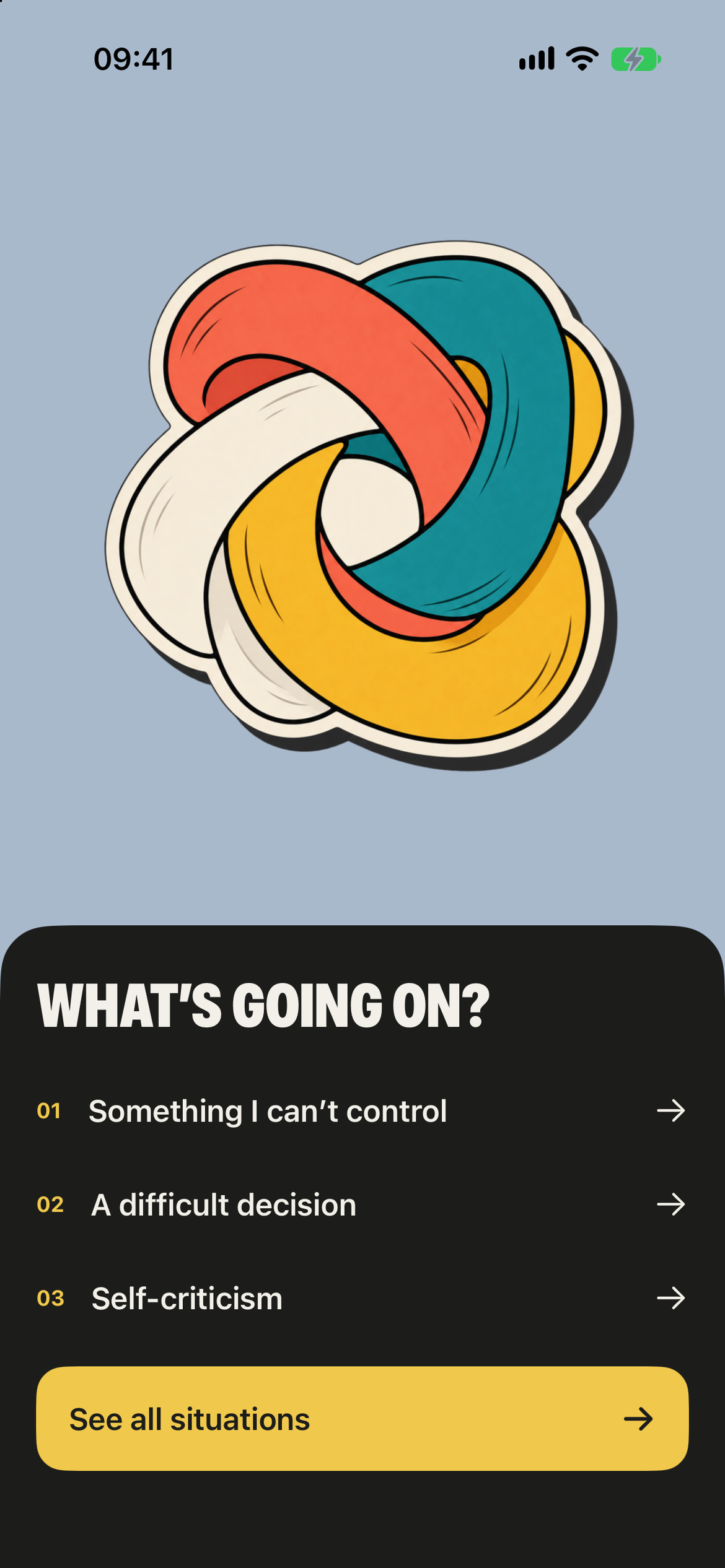Select "Something I can't control"
Viewport: 725px width, 1568px height.
tap(362, 1111)
